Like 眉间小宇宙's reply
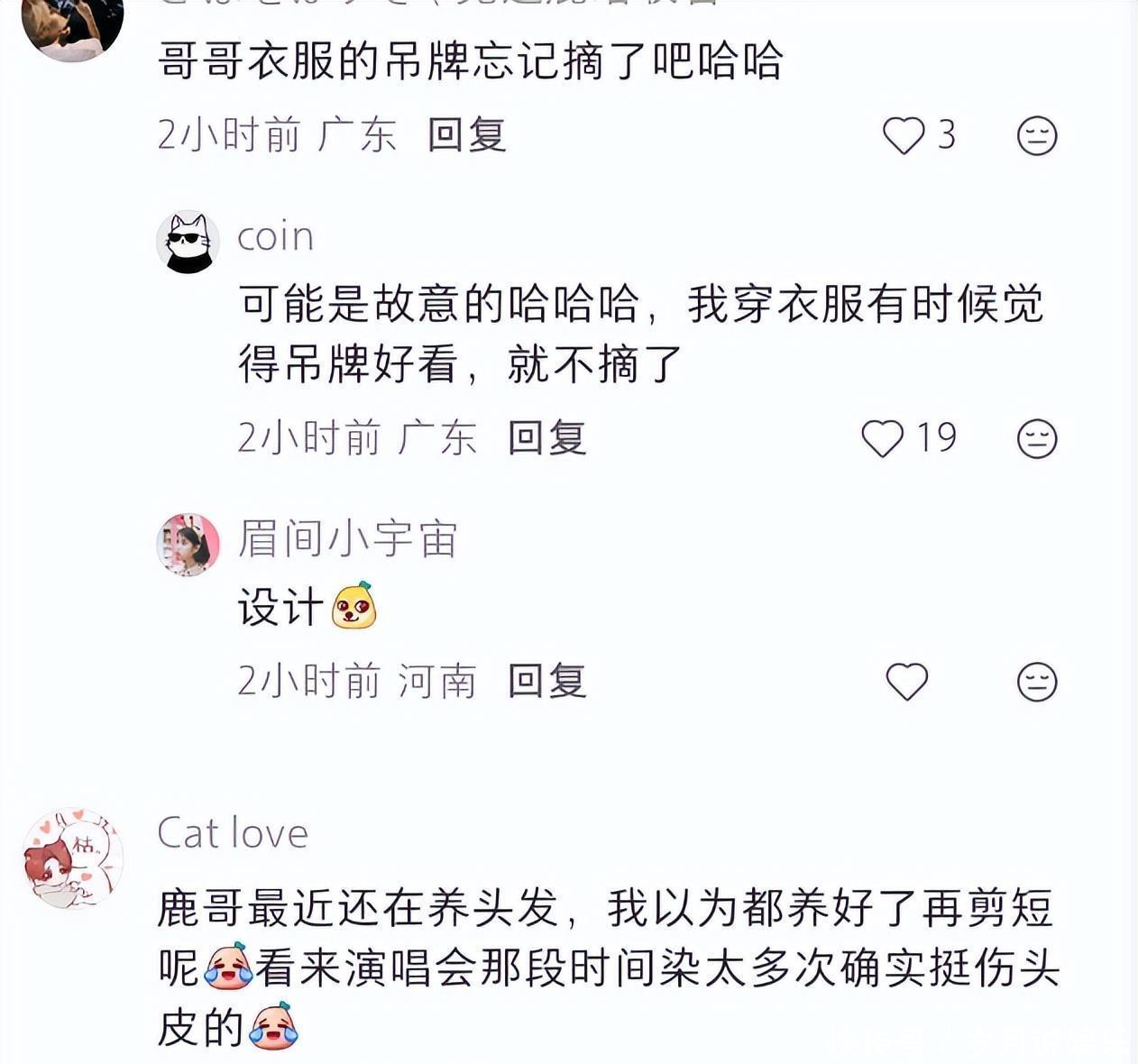Viewport: 1138px width, 1064px height. click(x=906, y=682)
